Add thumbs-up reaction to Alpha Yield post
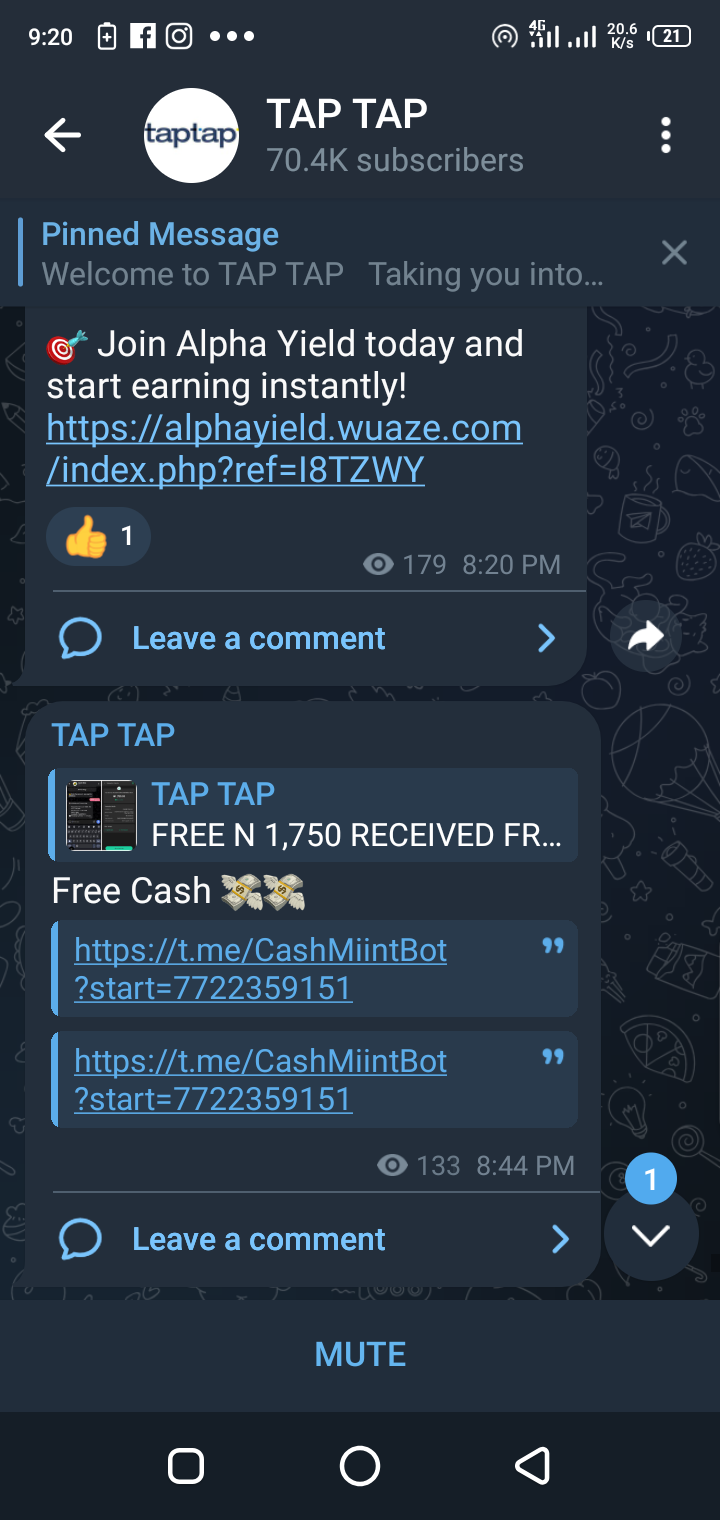Screen dimensions: 720x1520 [98, 537]
